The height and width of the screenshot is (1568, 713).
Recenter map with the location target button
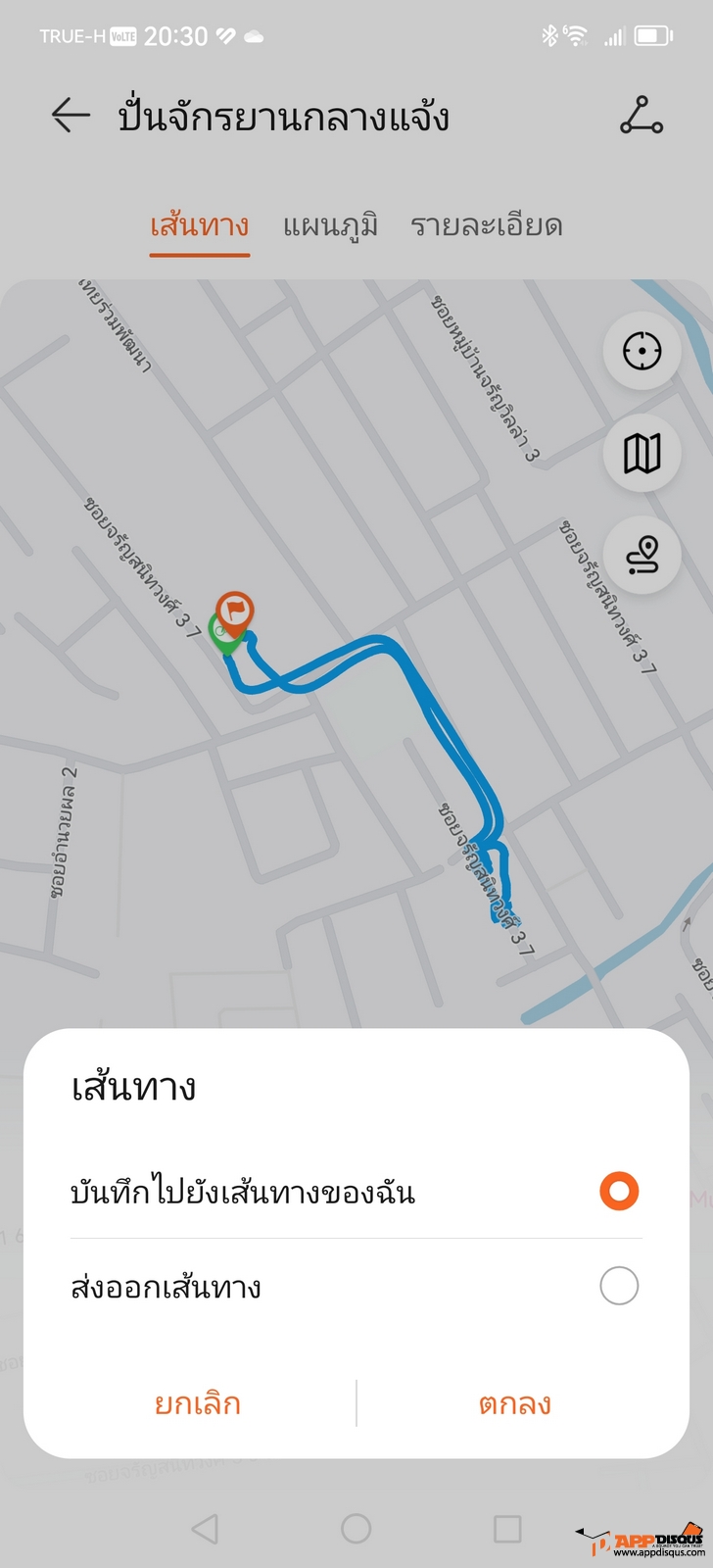tap(642, 351)
